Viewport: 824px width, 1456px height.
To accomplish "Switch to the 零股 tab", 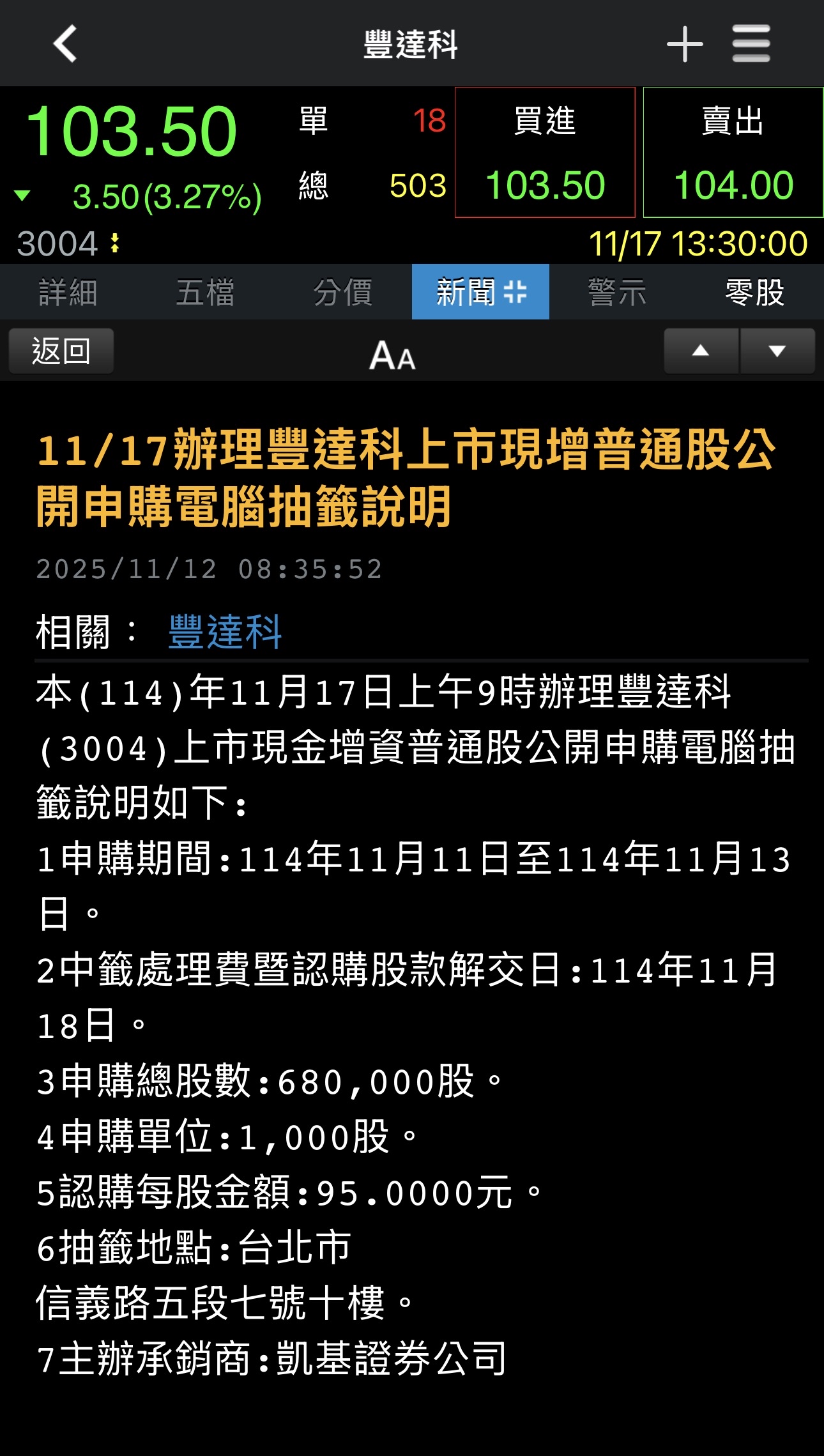I will tap(754, 292).
